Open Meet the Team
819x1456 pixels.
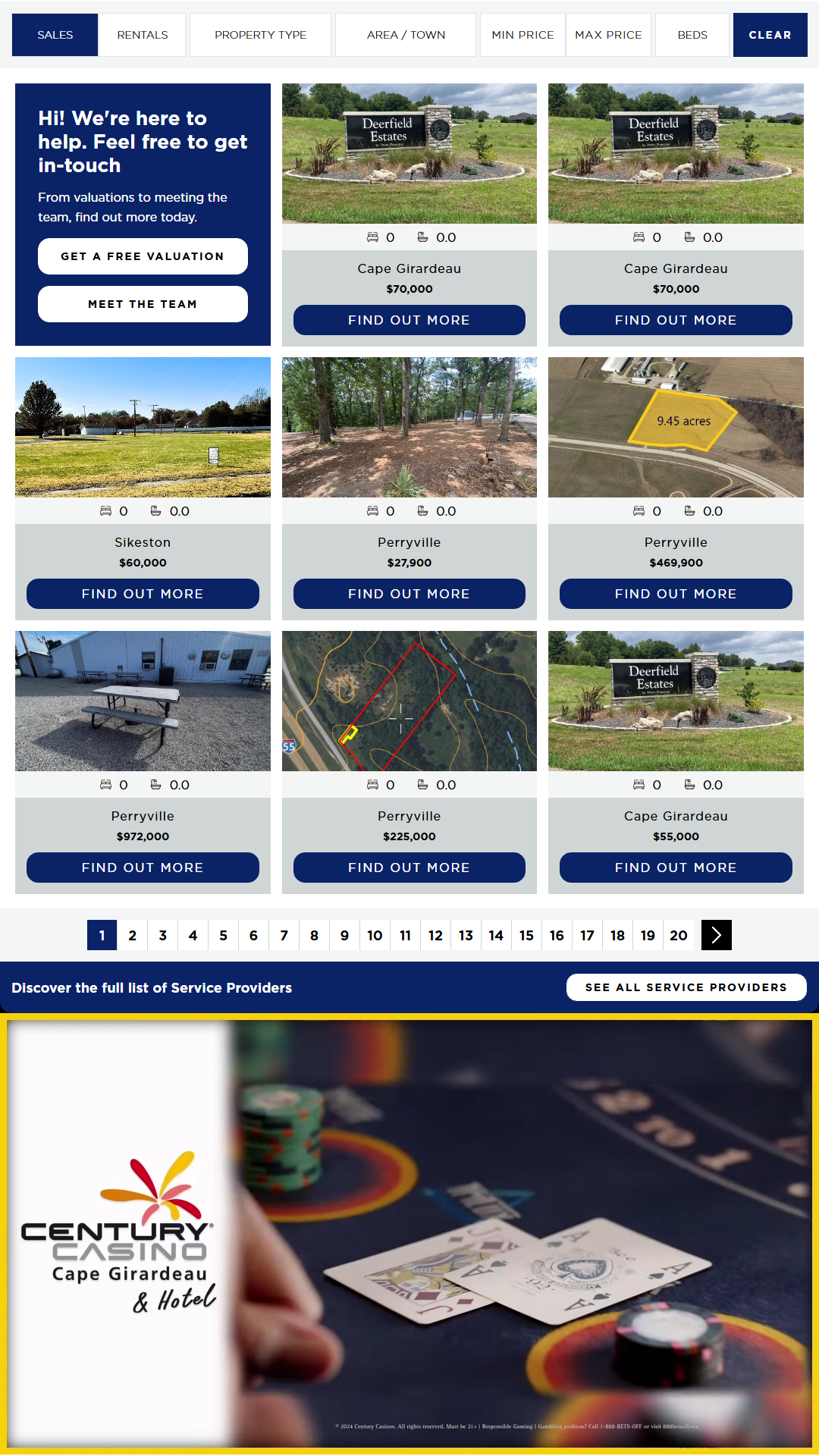tap(143, 304)
